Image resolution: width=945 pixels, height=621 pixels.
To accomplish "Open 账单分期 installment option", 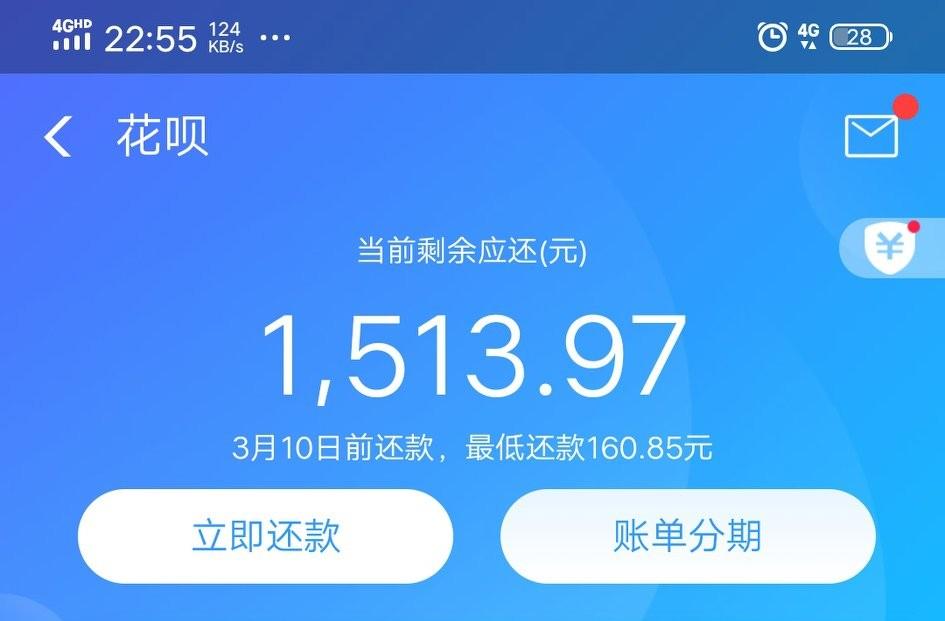I will coord(688,537).
